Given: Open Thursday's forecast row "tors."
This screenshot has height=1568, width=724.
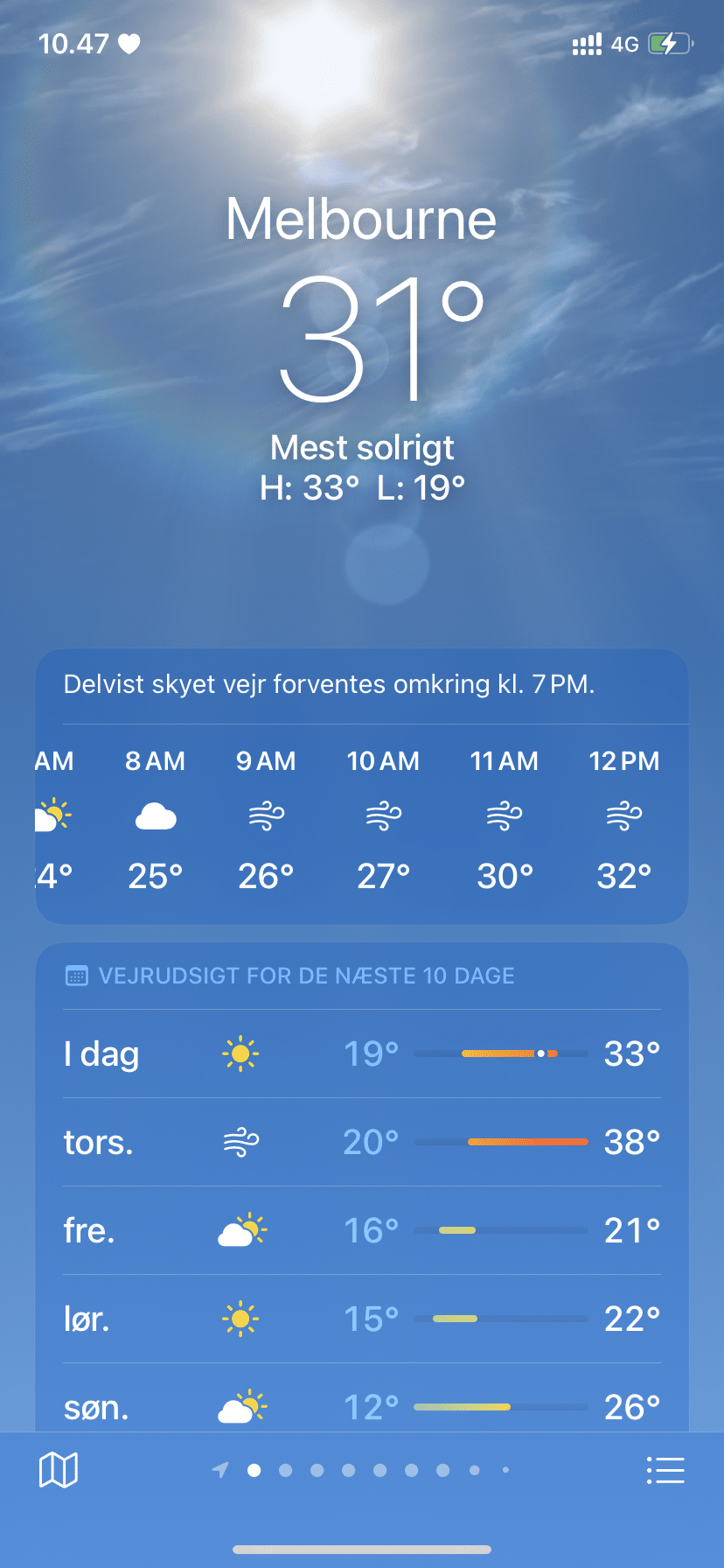Looking at the screenshot, I should tap(362, 1142).
